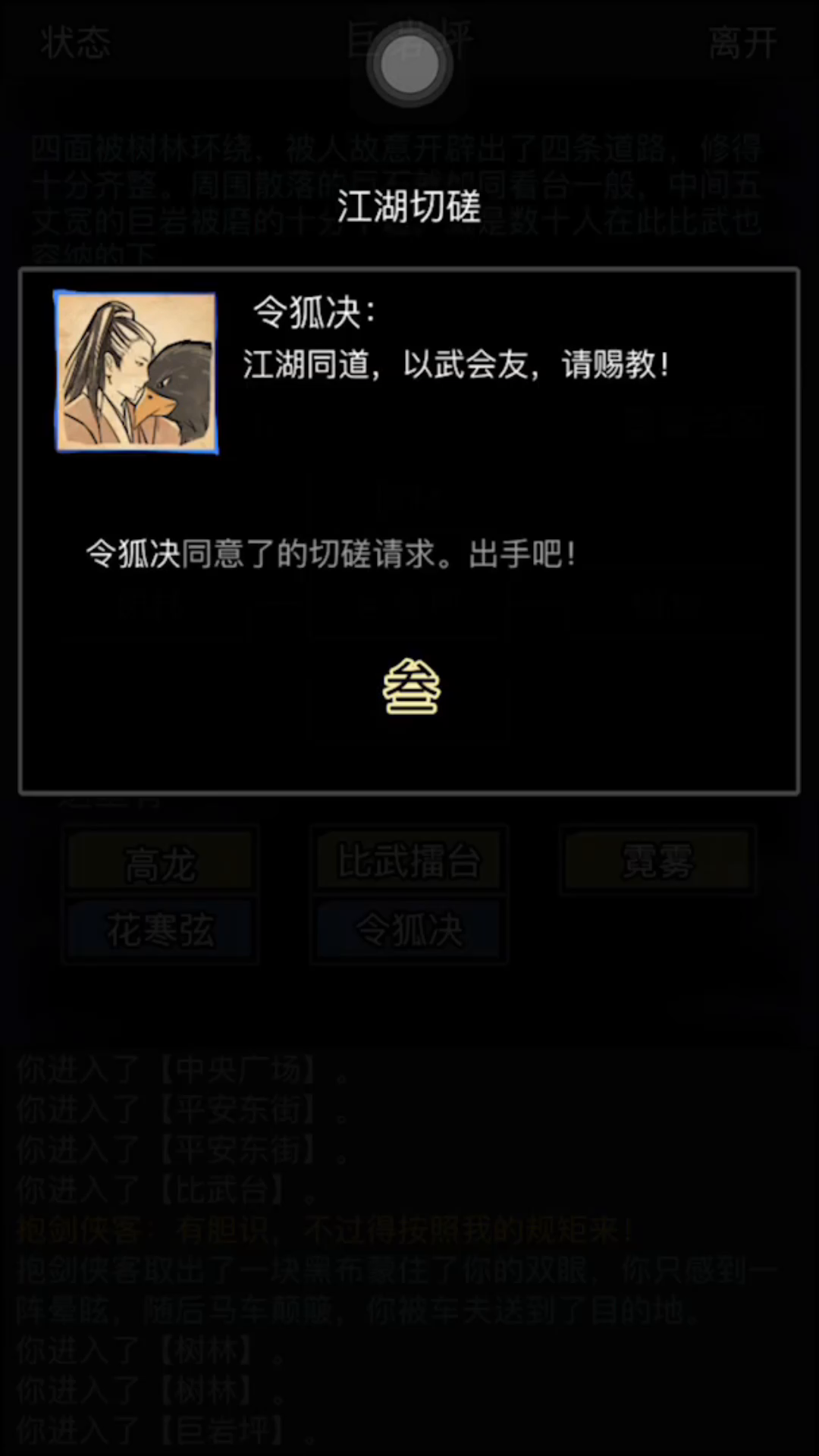
Task: Open the 比武擂台 arena button
Action: pyautogui.click(x=409, y=861)
